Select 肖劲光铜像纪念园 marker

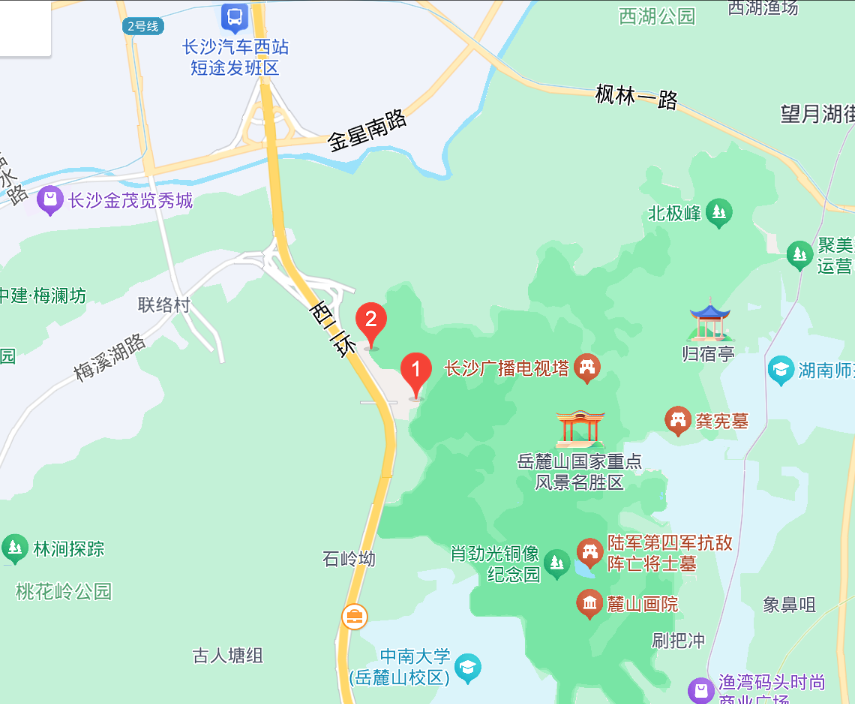[557, 563]
